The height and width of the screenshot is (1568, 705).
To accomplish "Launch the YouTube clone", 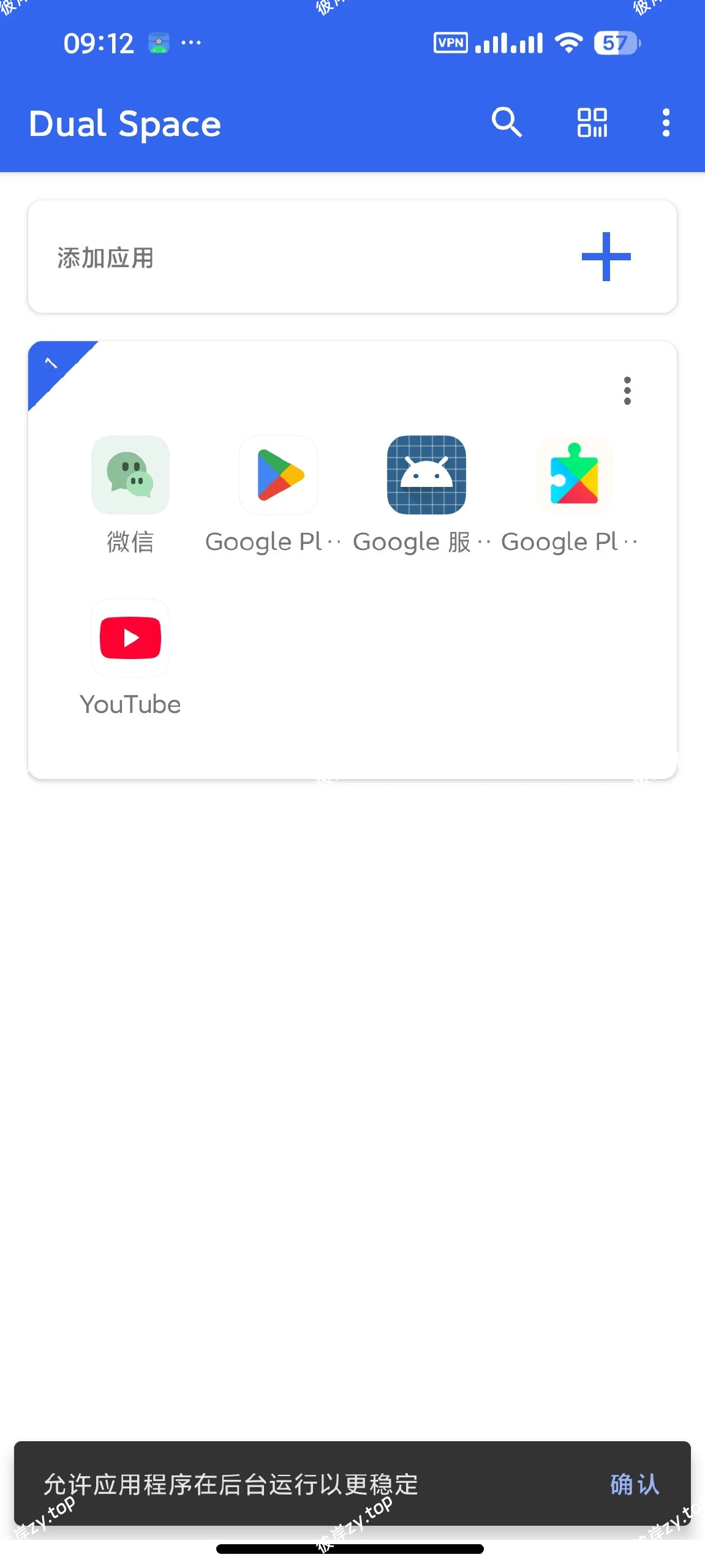I will pyautogui.click(x=130, y=638).
